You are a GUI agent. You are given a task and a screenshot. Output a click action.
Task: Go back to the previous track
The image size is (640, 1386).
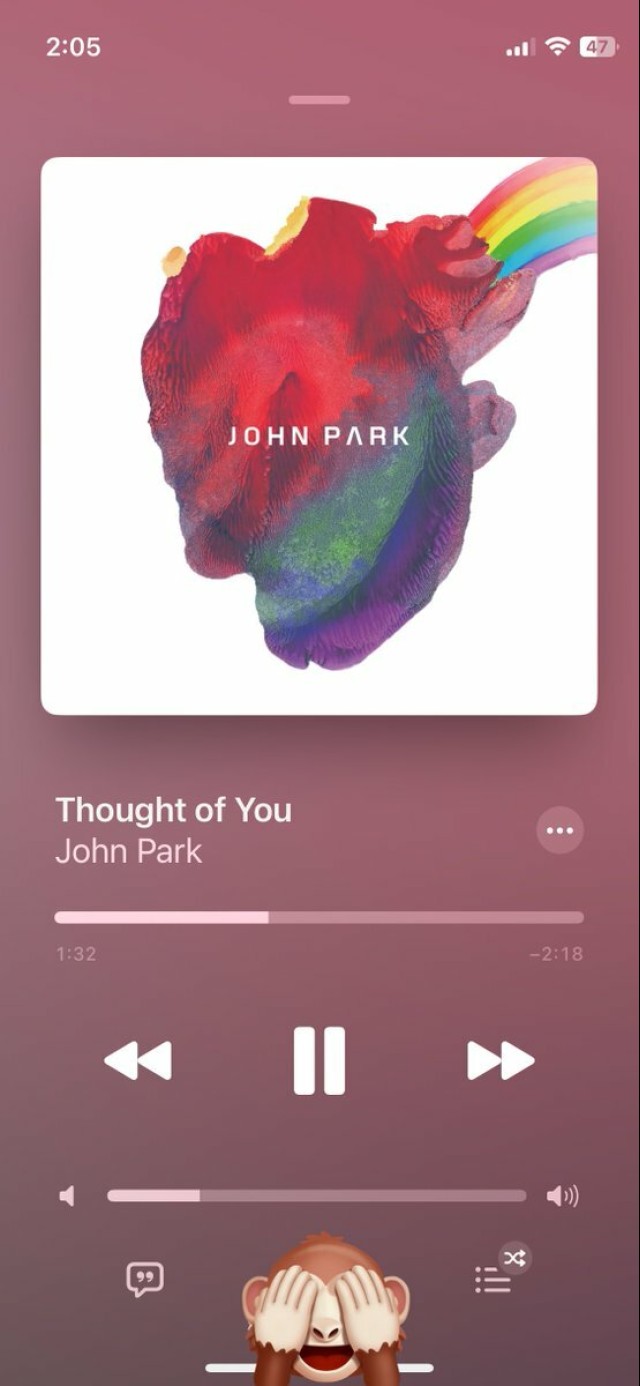[x=138, y=1061]
